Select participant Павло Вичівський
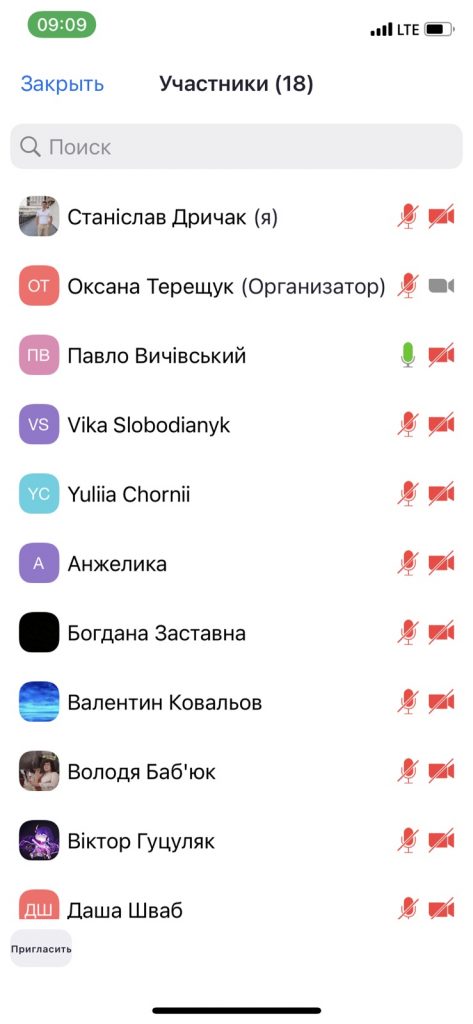Screen dimensions: 473x1024 pos(236,356)
